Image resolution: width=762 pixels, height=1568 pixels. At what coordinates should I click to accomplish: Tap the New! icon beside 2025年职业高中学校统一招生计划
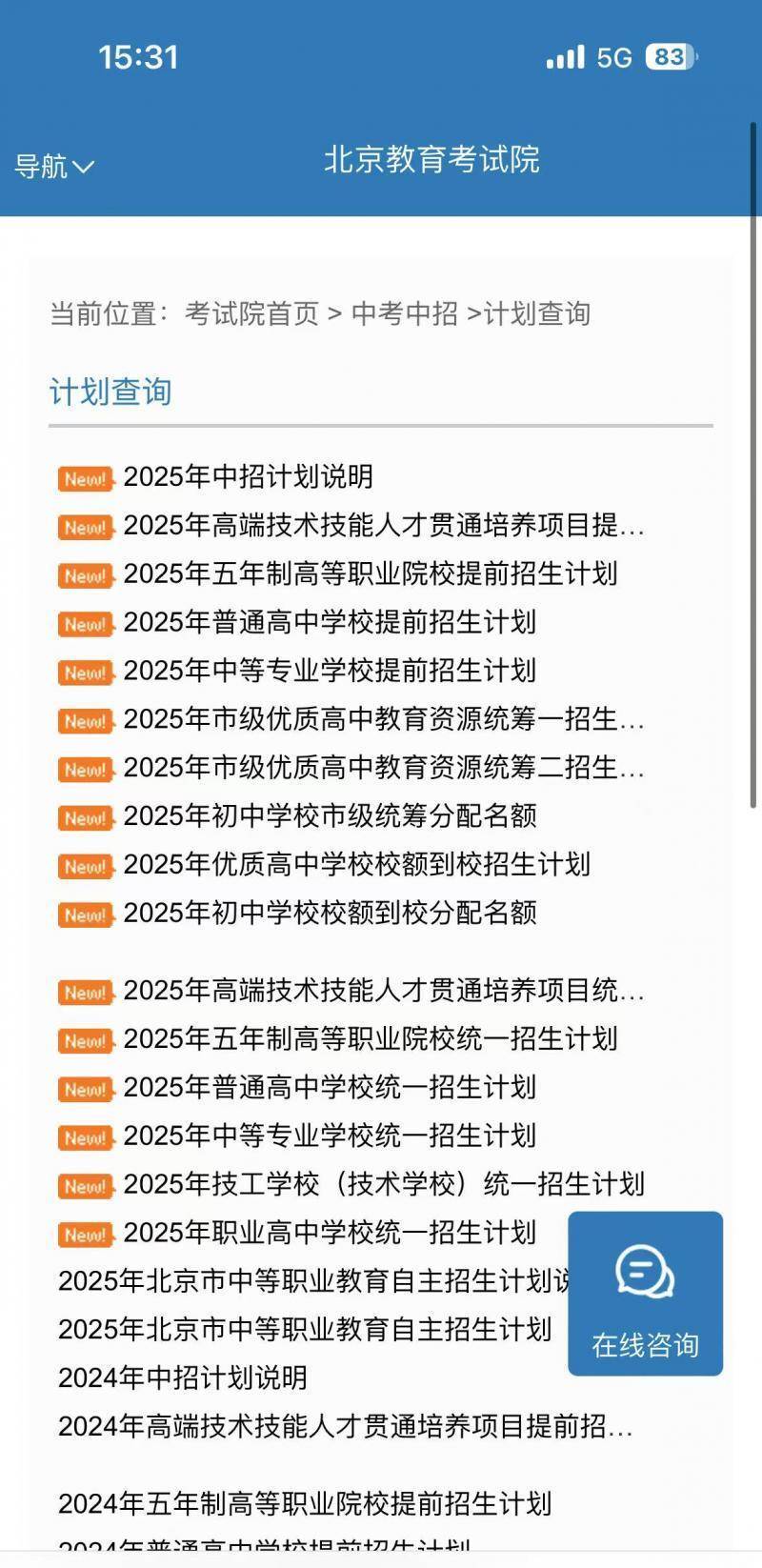click(84, 1235)
